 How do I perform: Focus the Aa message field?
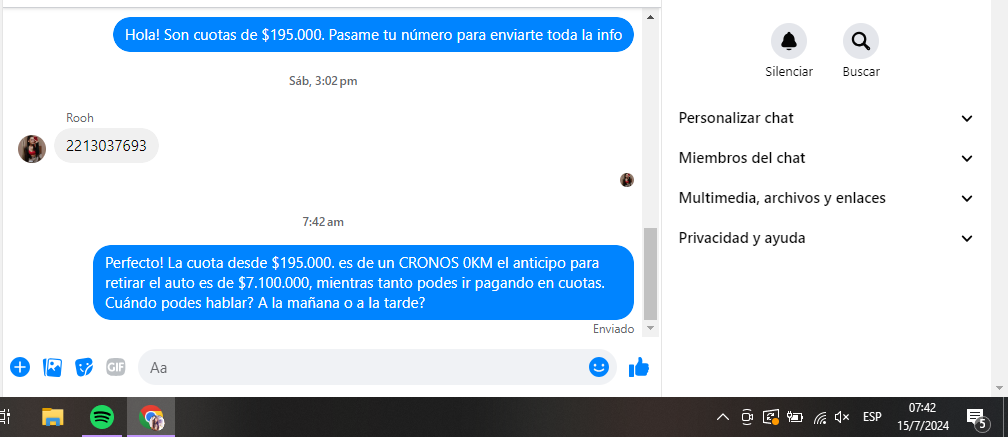[x=360, y=367]
